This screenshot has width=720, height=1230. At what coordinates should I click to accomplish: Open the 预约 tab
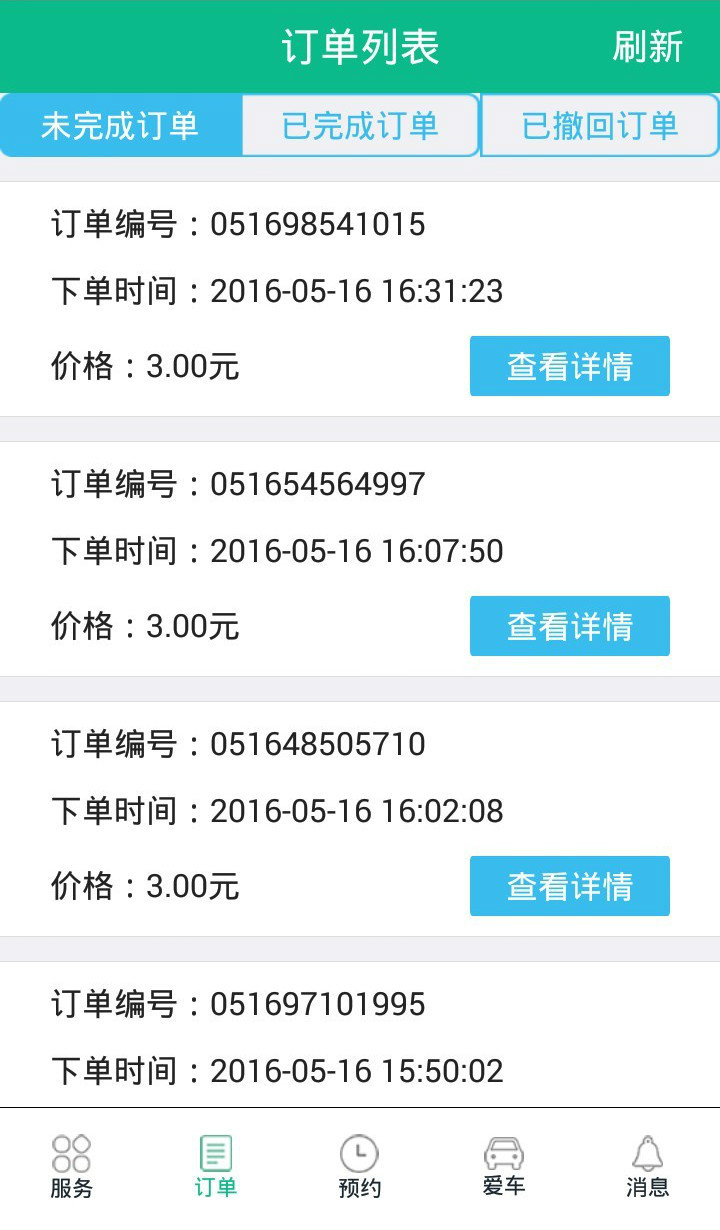click(360, 1166)
